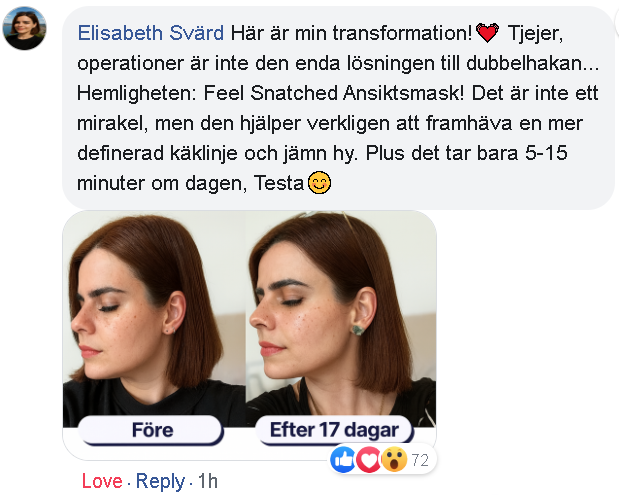
Task: Tap Love under Elisabeth's comment
Action: coord(102,482)
